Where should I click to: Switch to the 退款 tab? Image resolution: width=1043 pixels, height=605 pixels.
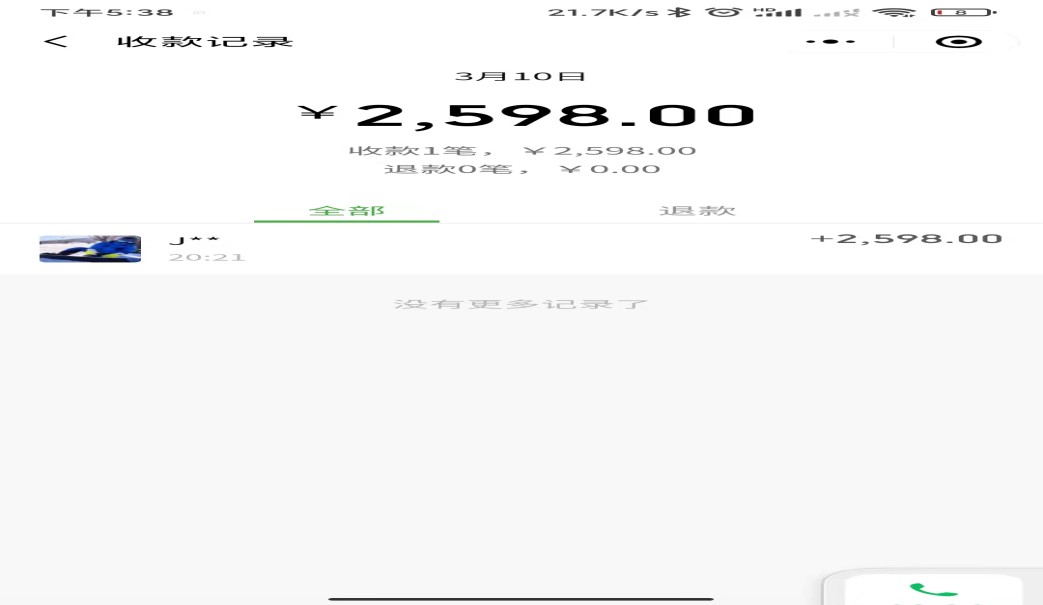(697, 210)
